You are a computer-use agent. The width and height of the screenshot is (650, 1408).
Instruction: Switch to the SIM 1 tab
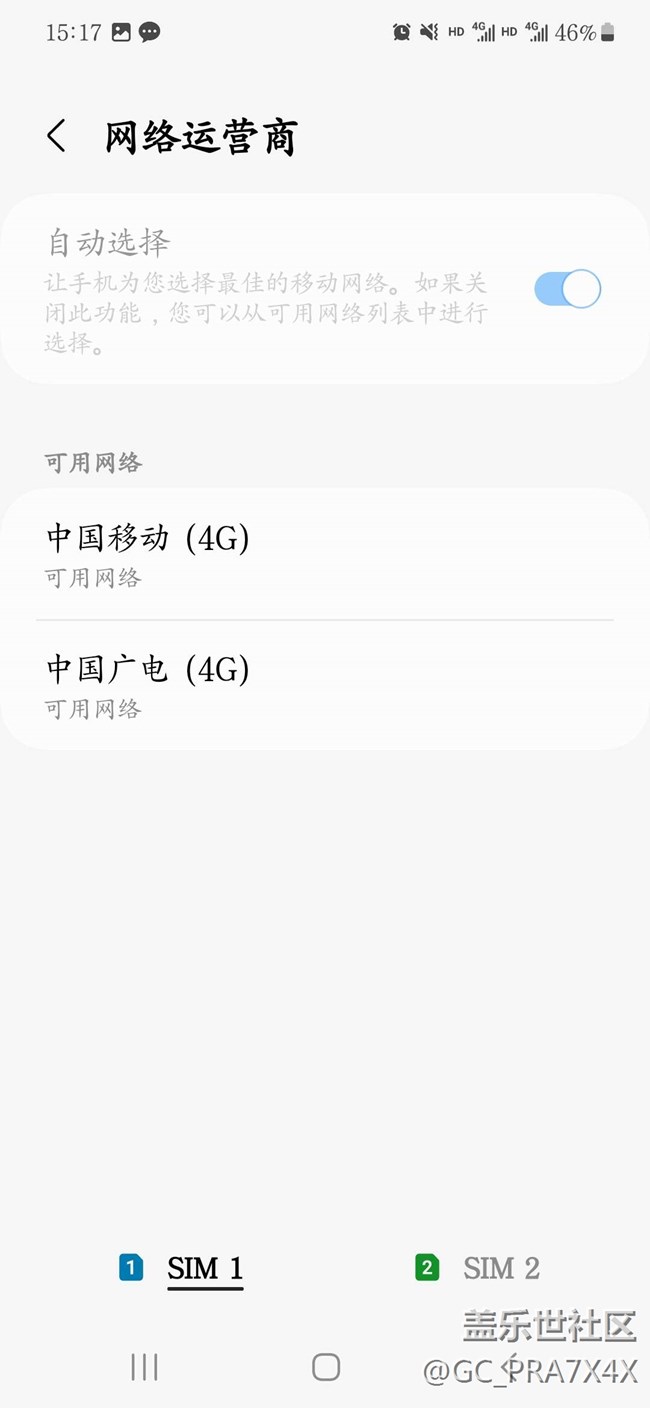coord(183,1269)
